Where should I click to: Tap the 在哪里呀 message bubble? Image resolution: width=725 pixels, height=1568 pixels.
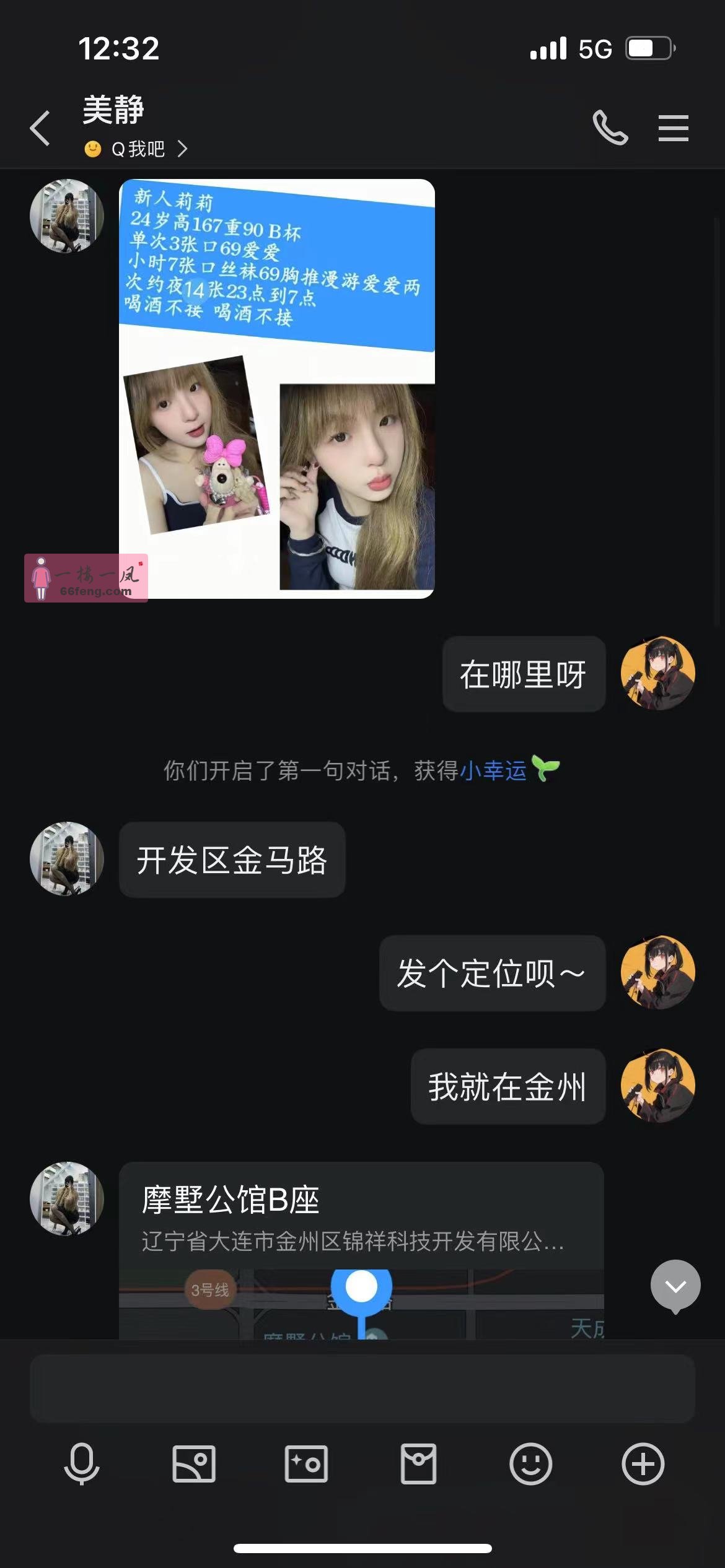pyautogui.click(x=522, y=674)
